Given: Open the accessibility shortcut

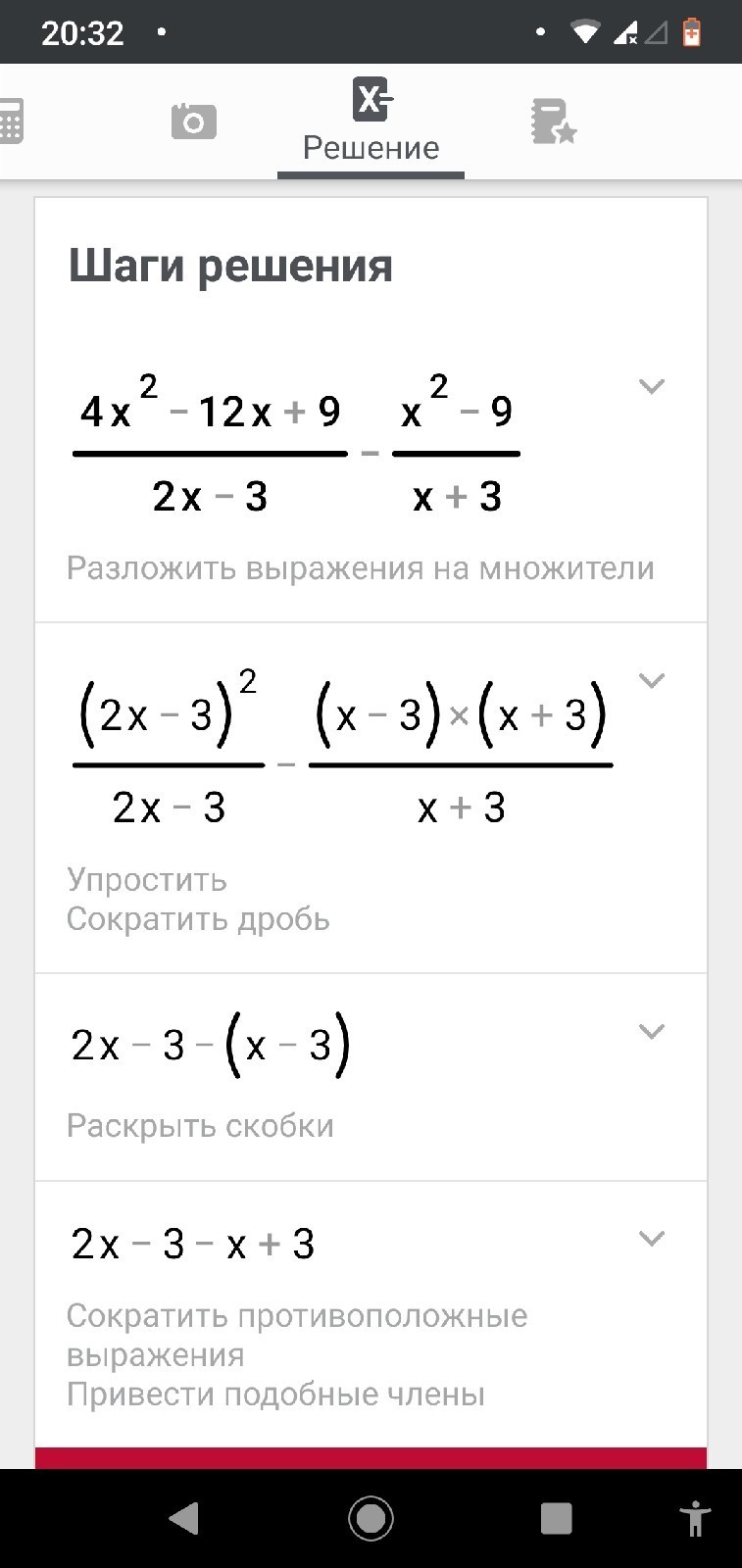Looking at the screenshot, I should click(x=695, y=1518).
